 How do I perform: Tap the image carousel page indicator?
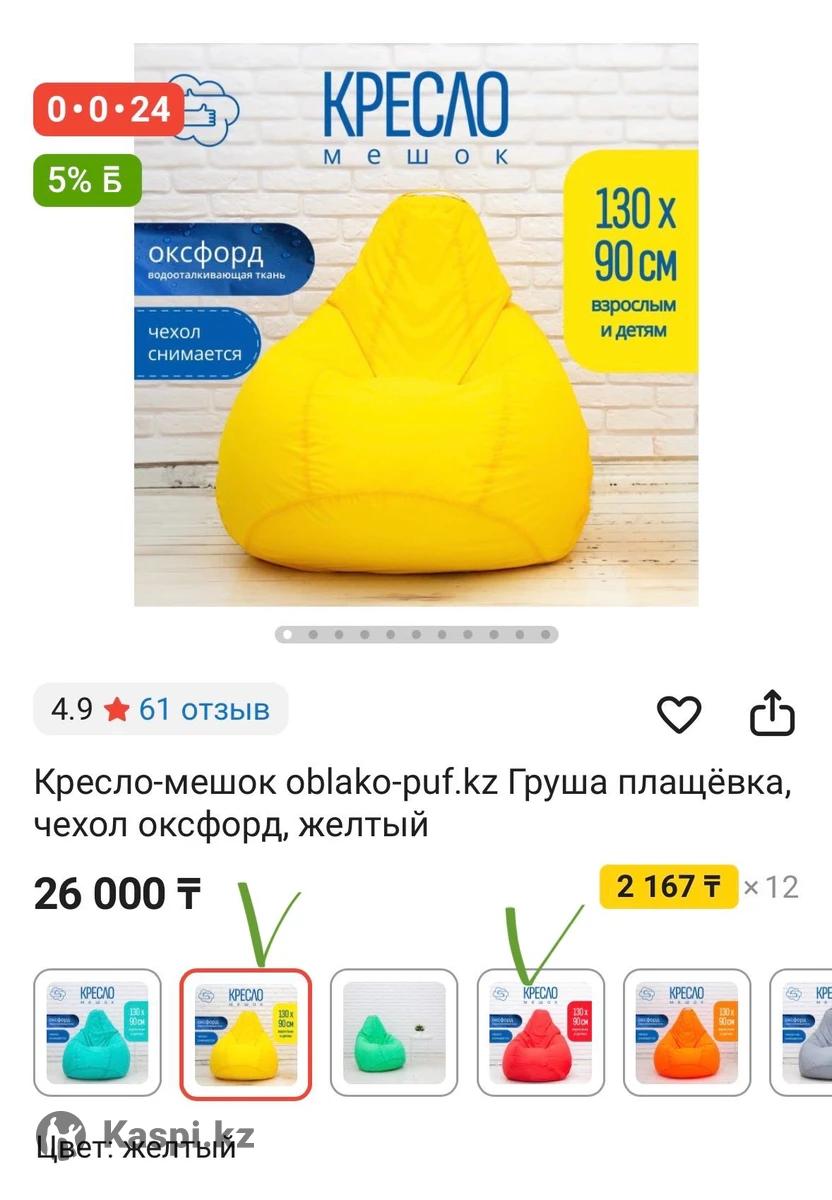coord(416,634)
